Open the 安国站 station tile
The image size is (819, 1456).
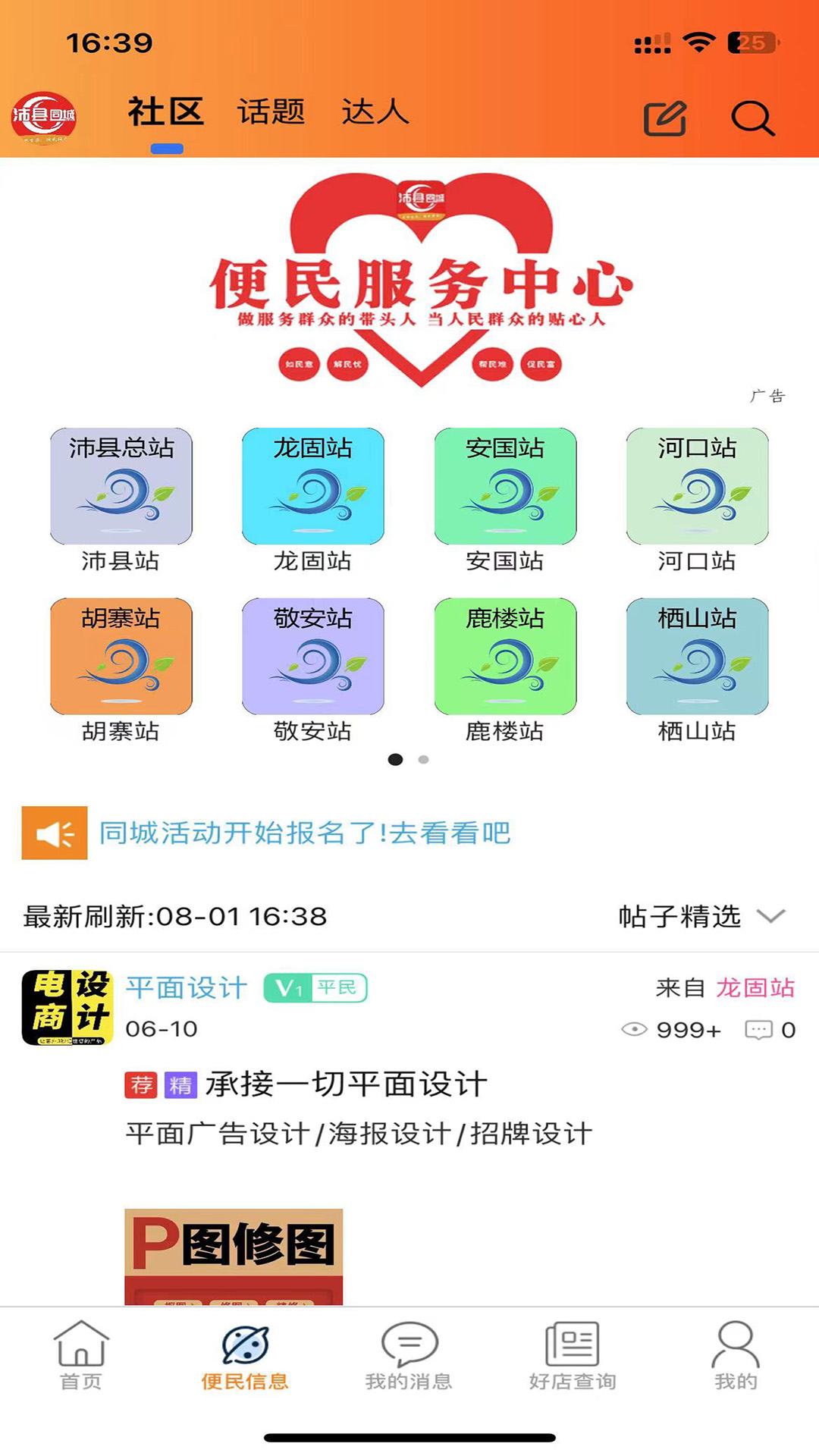(x=505, y=500)
